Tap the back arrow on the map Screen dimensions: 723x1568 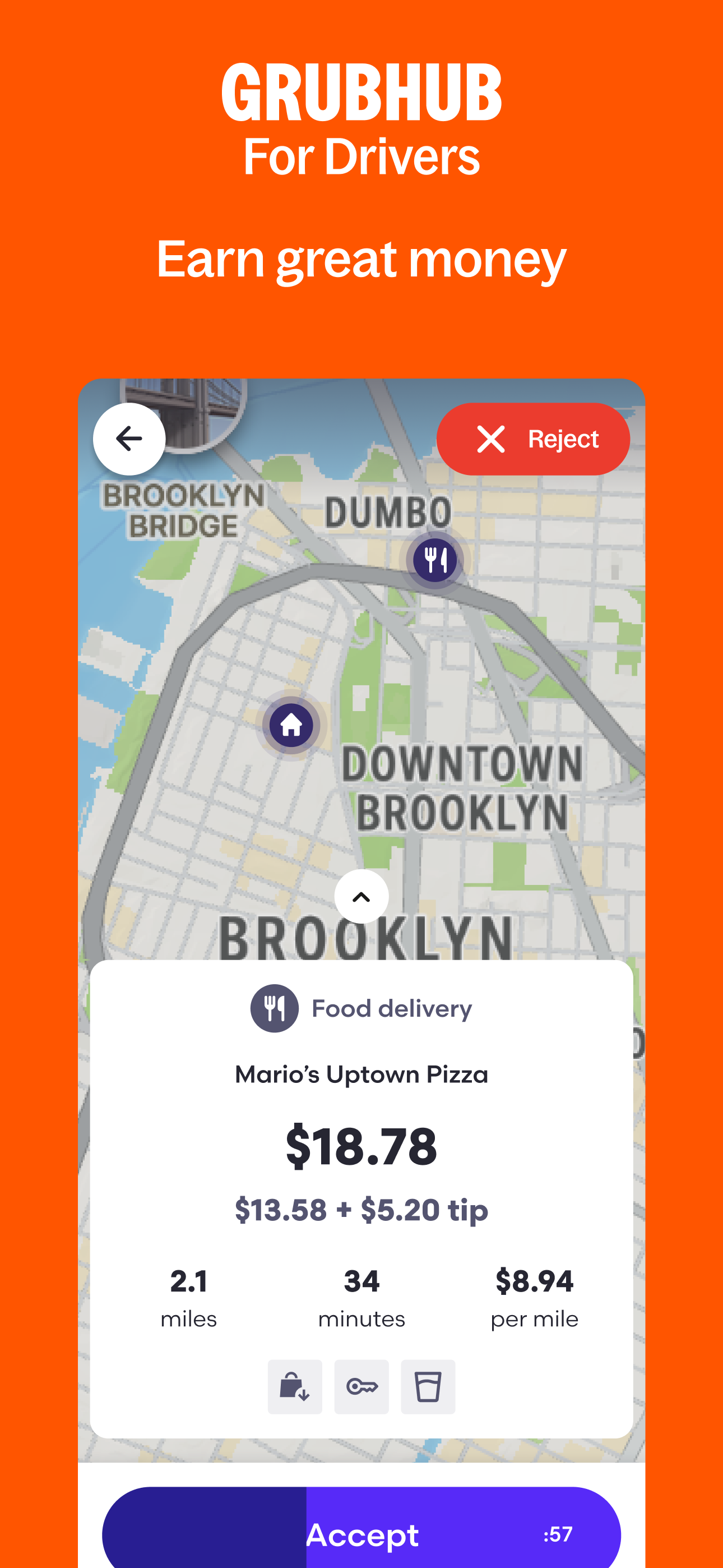tap(128, 439)
